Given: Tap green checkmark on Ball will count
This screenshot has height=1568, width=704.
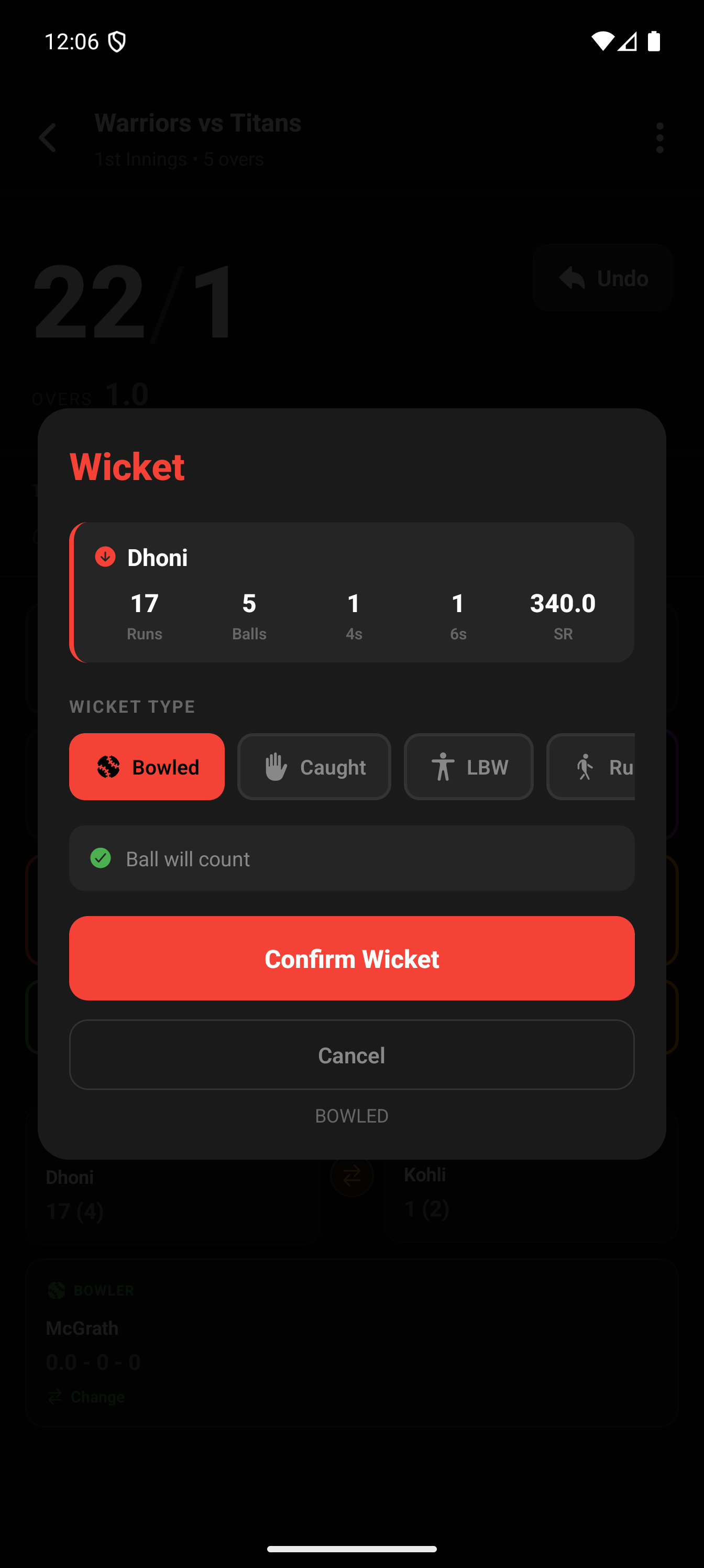Looking at the screenshot, I should 101,858.
